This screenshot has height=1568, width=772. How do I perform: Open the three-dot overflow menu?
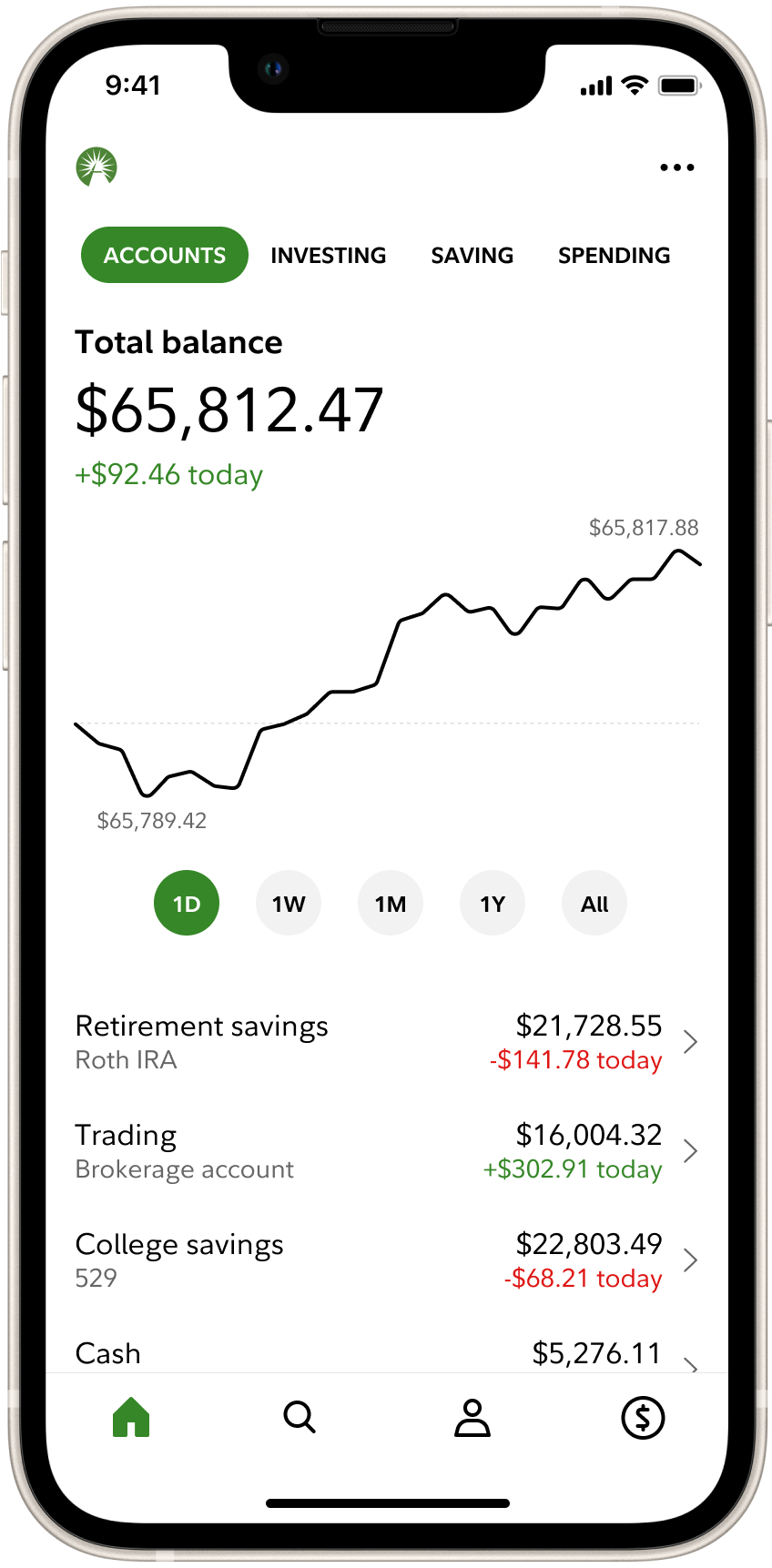676,167
